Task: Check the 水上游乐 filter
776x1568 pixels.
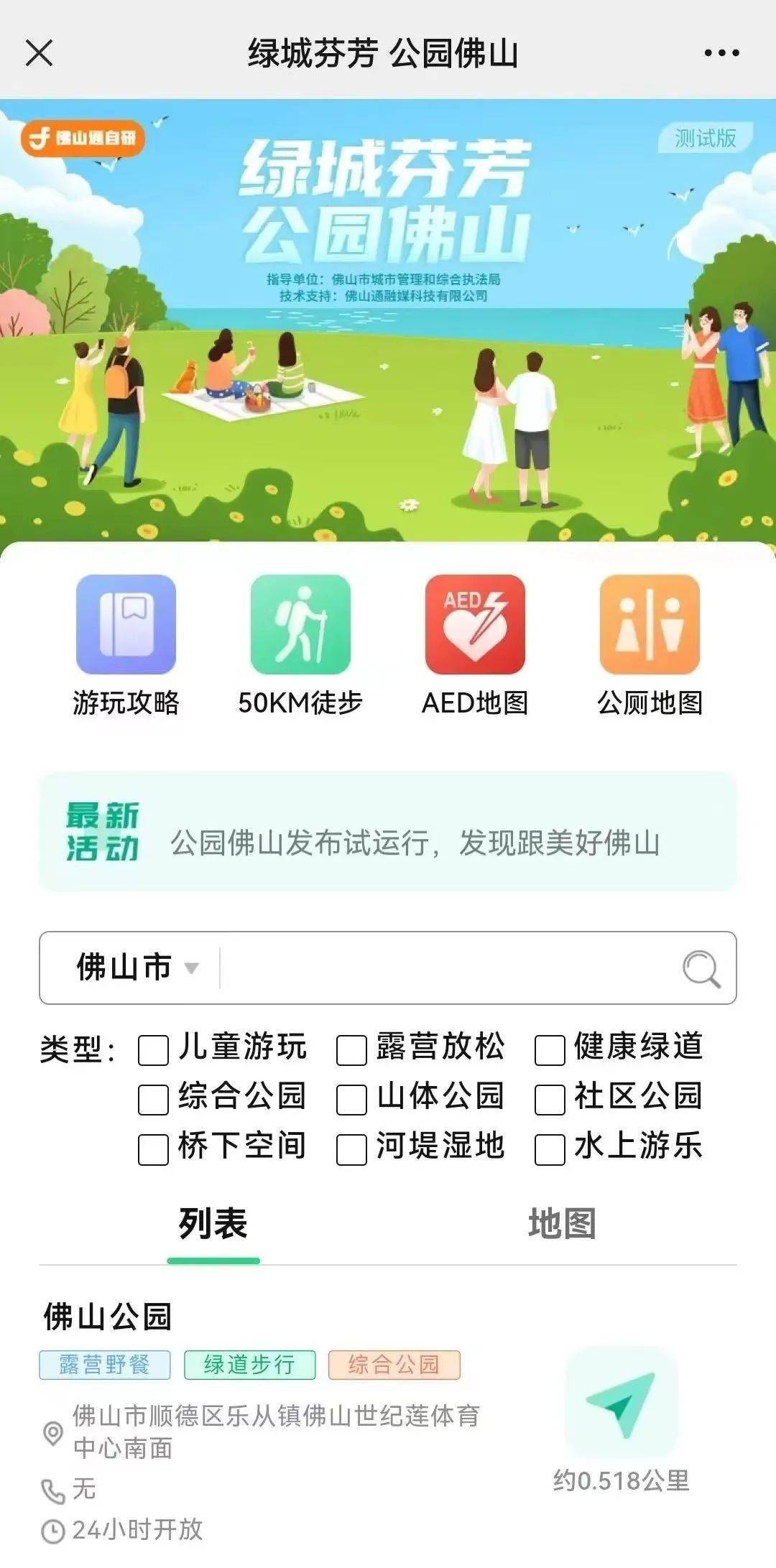Action: pyautogui.click(x=550, y=1149)
